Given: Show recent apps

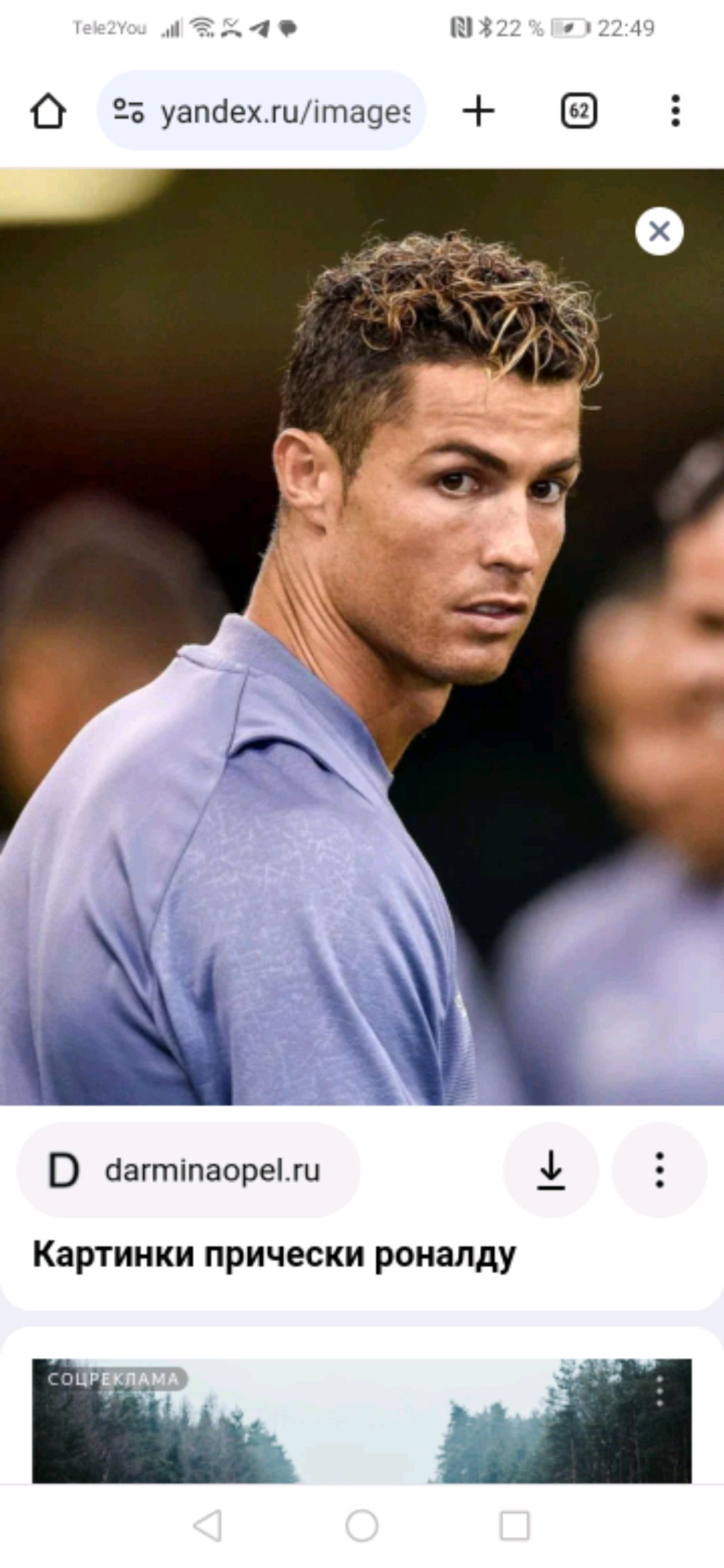Looking at the screenshot, I should point(514,1526).
